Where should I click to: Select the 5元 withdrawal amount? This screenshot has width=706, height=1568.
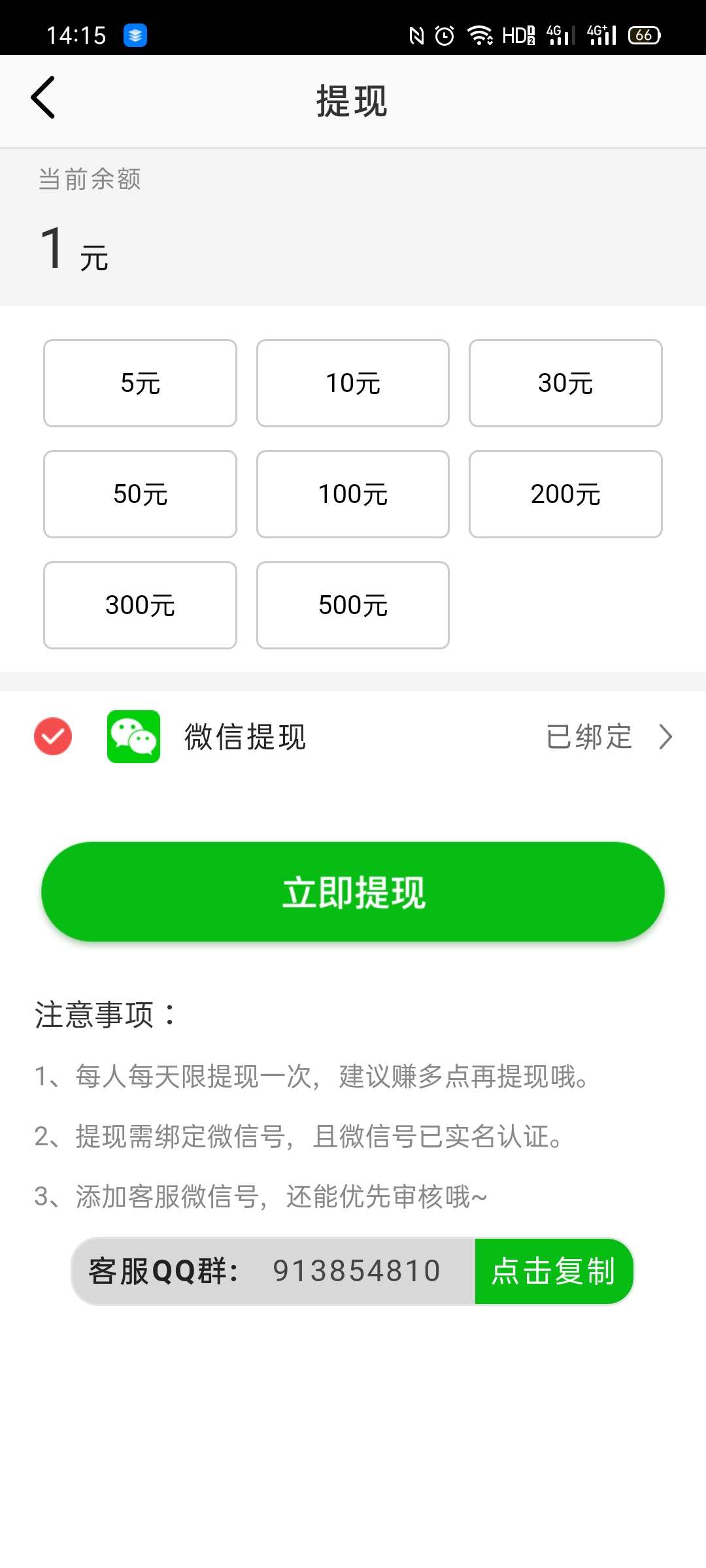tap(140, 383)
